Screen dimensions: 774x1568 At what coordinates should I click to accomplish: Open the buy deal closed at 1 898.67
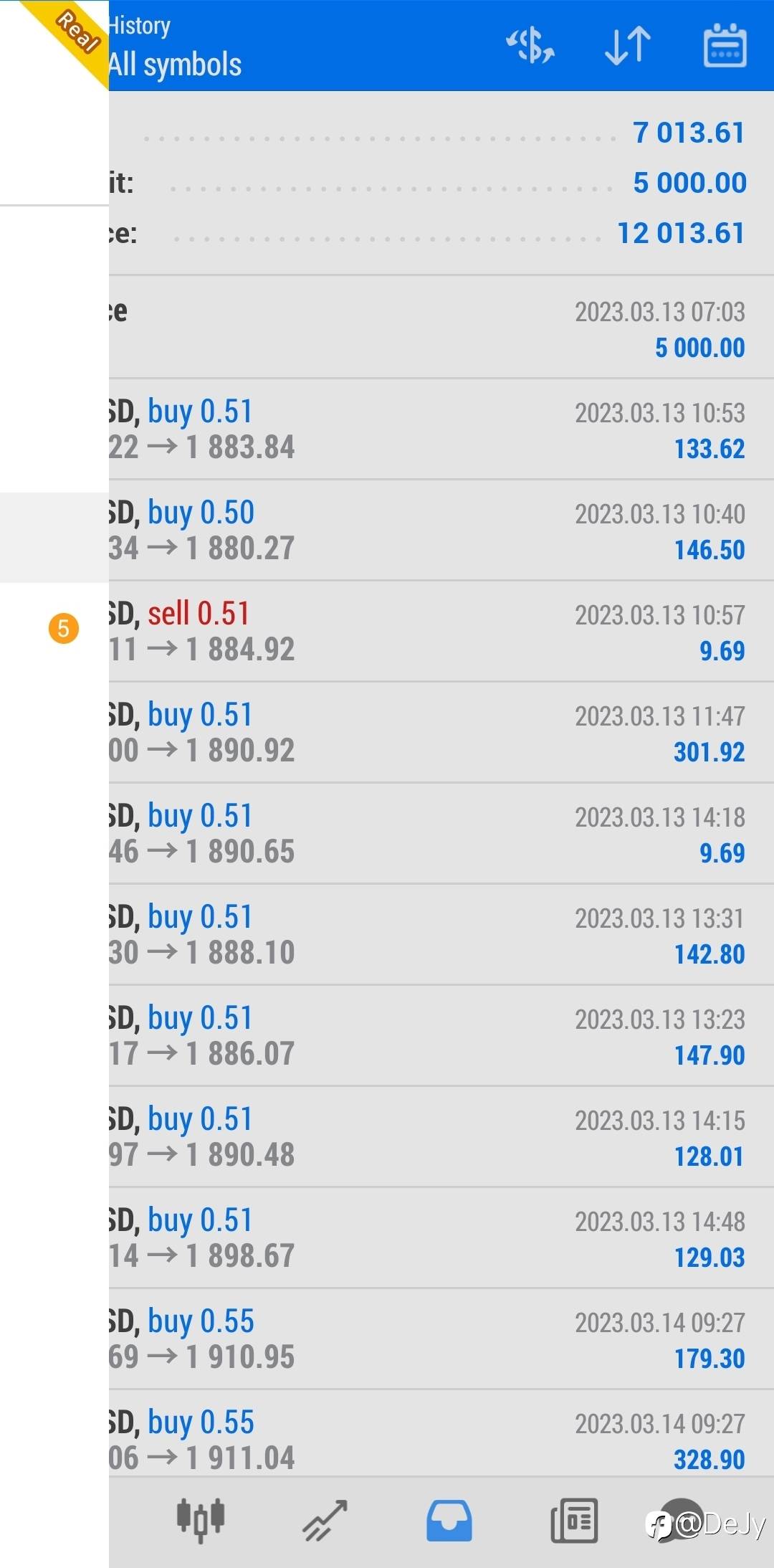click(441, 1238)
